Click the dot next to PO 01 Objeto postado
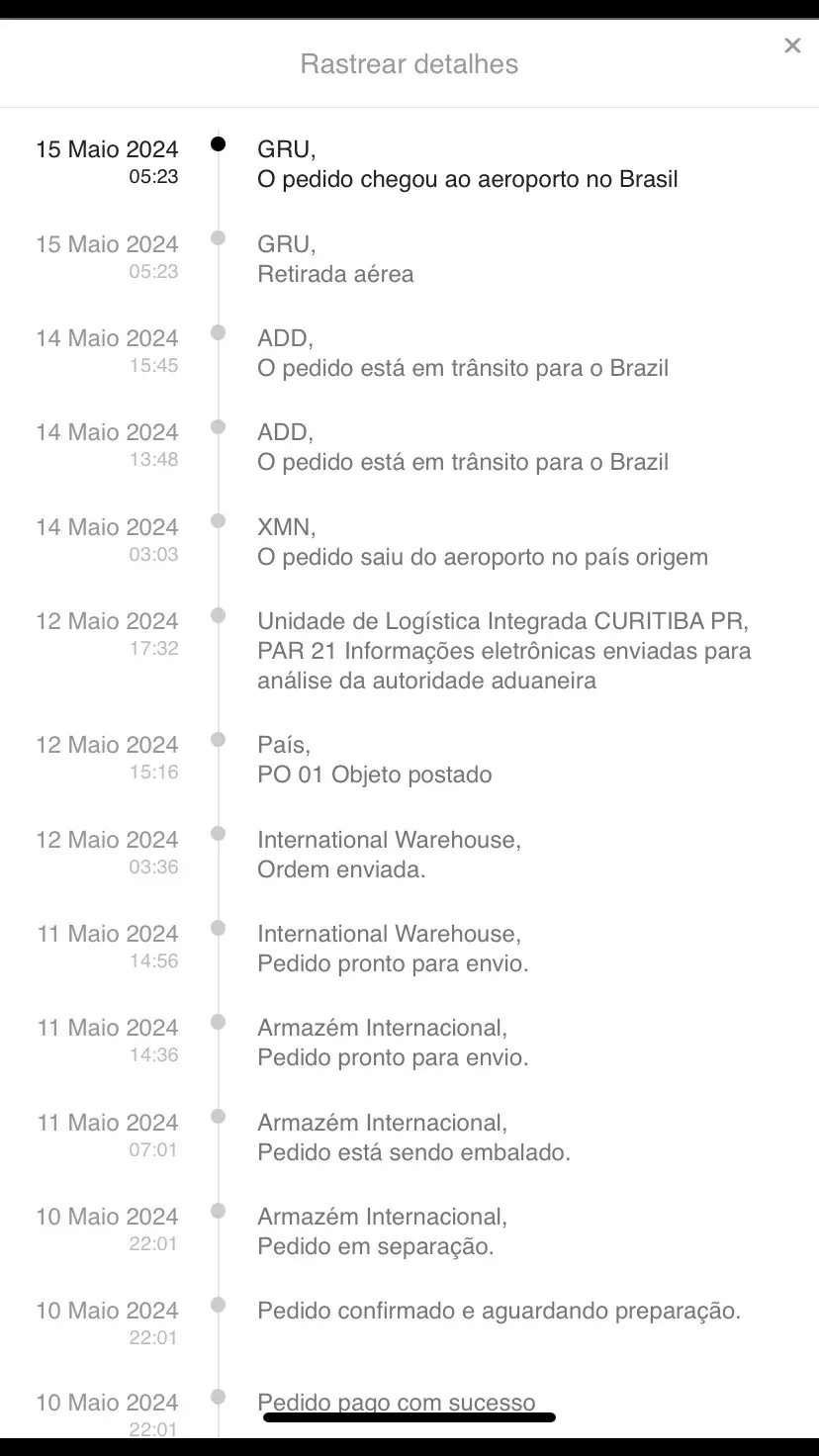The height and width of the screenshot is (1456, 819). click(217, 739)
